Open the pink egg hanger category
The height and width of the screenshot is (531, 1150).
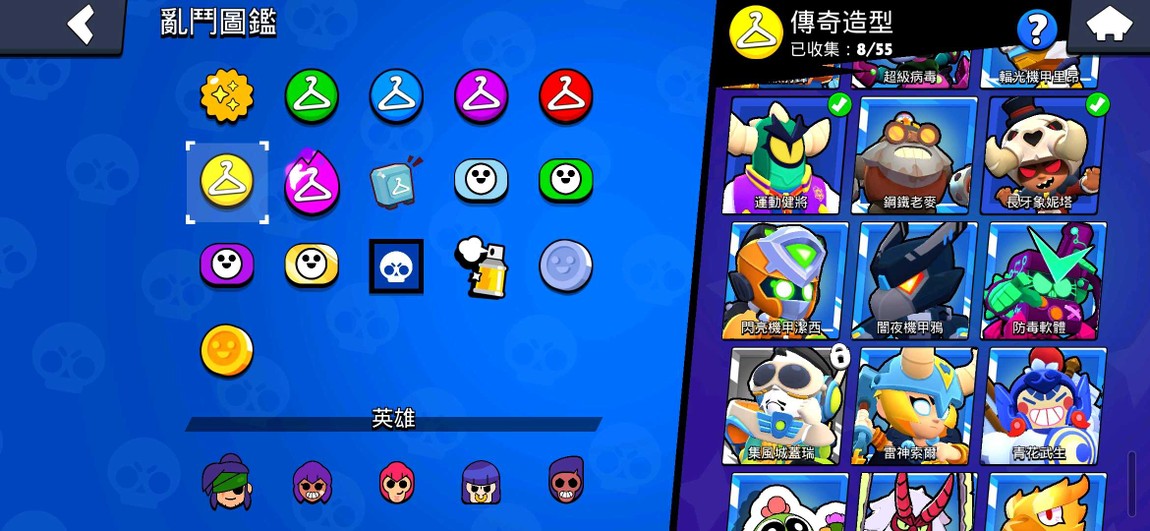tap(312, 181)
